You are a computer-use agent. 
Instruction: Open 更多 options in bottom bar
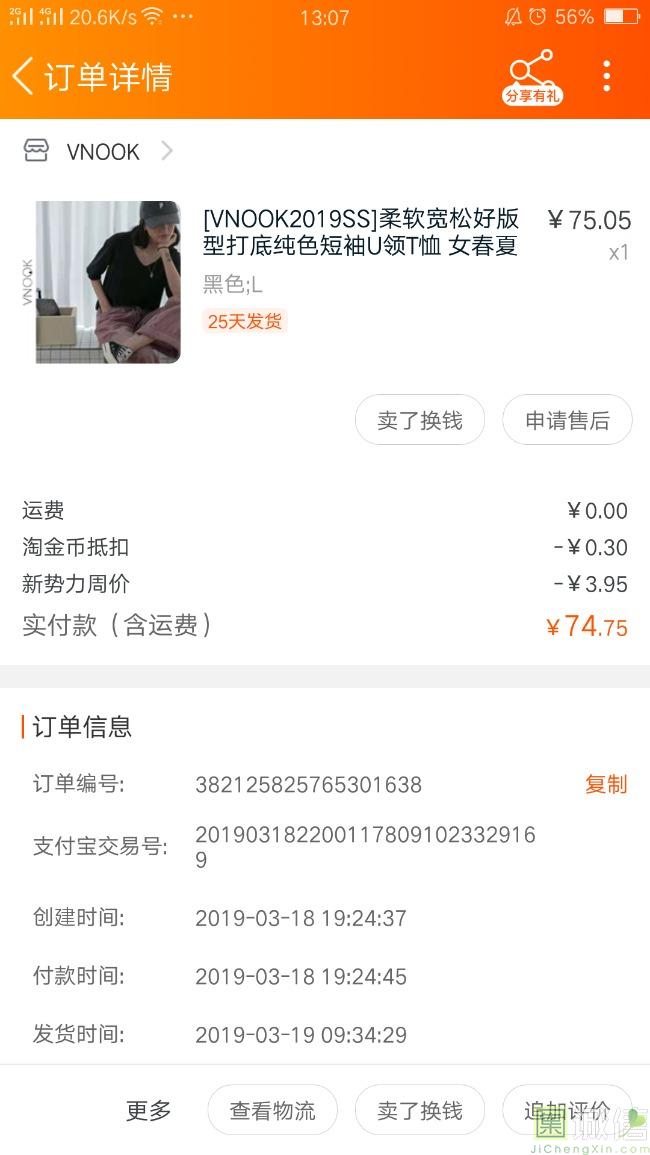click(x=148, y=1110)
